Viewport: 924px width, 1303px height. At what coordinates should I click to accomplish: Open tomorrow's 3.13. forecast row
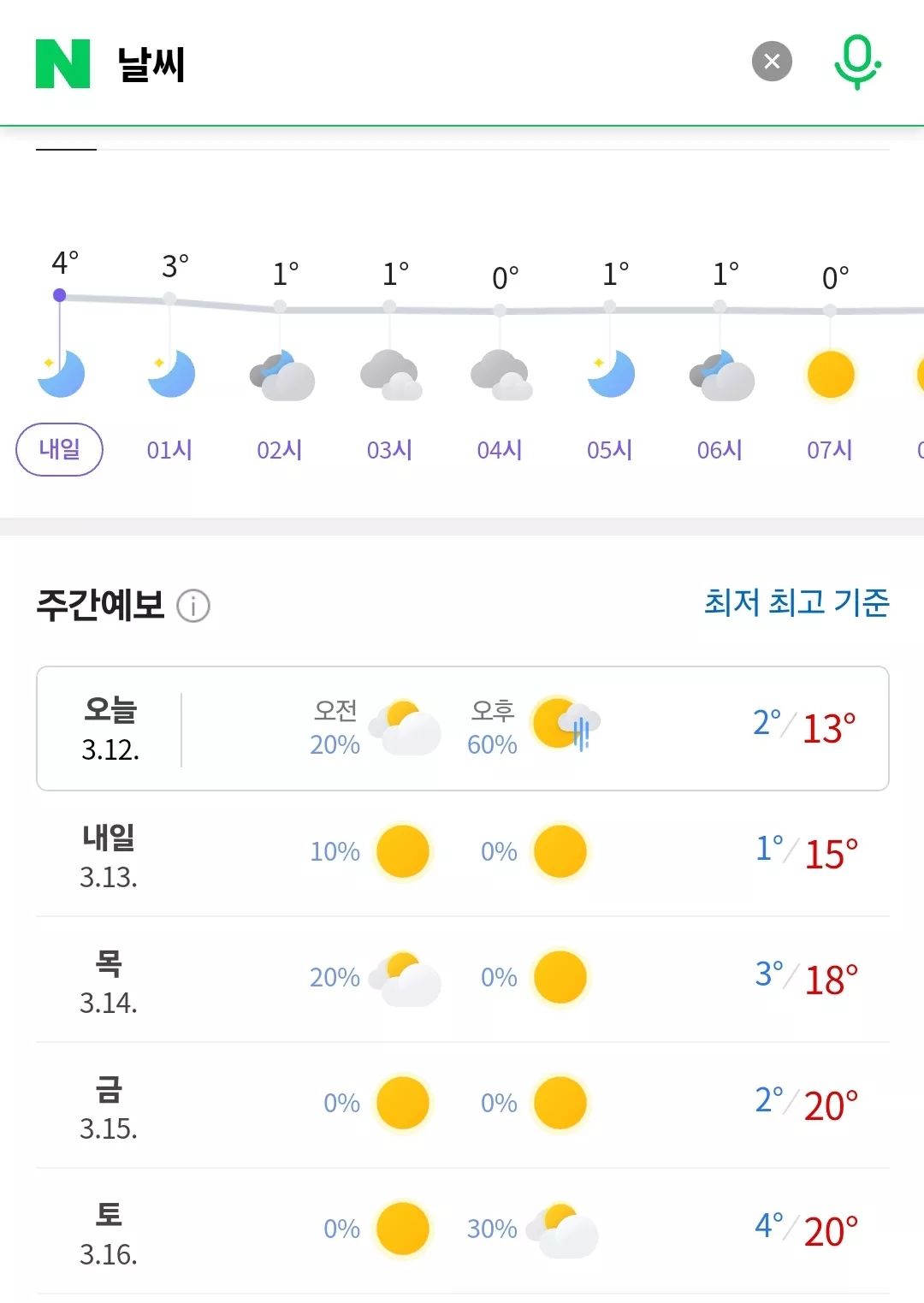[463, 854]
